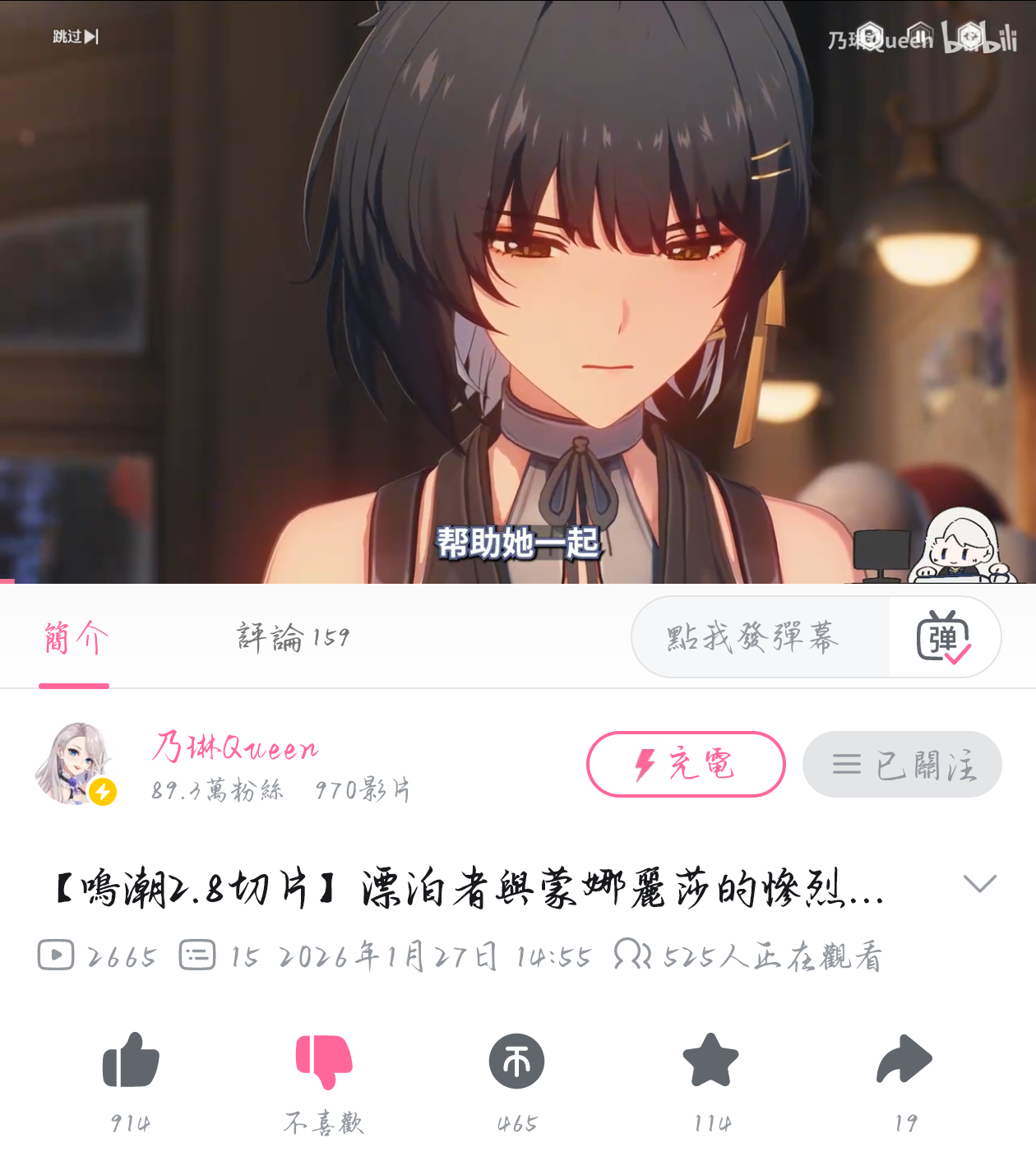Expand the video title description chevron
Viewport: 1036px width, 1175px height.
click(x=979, y=884)
